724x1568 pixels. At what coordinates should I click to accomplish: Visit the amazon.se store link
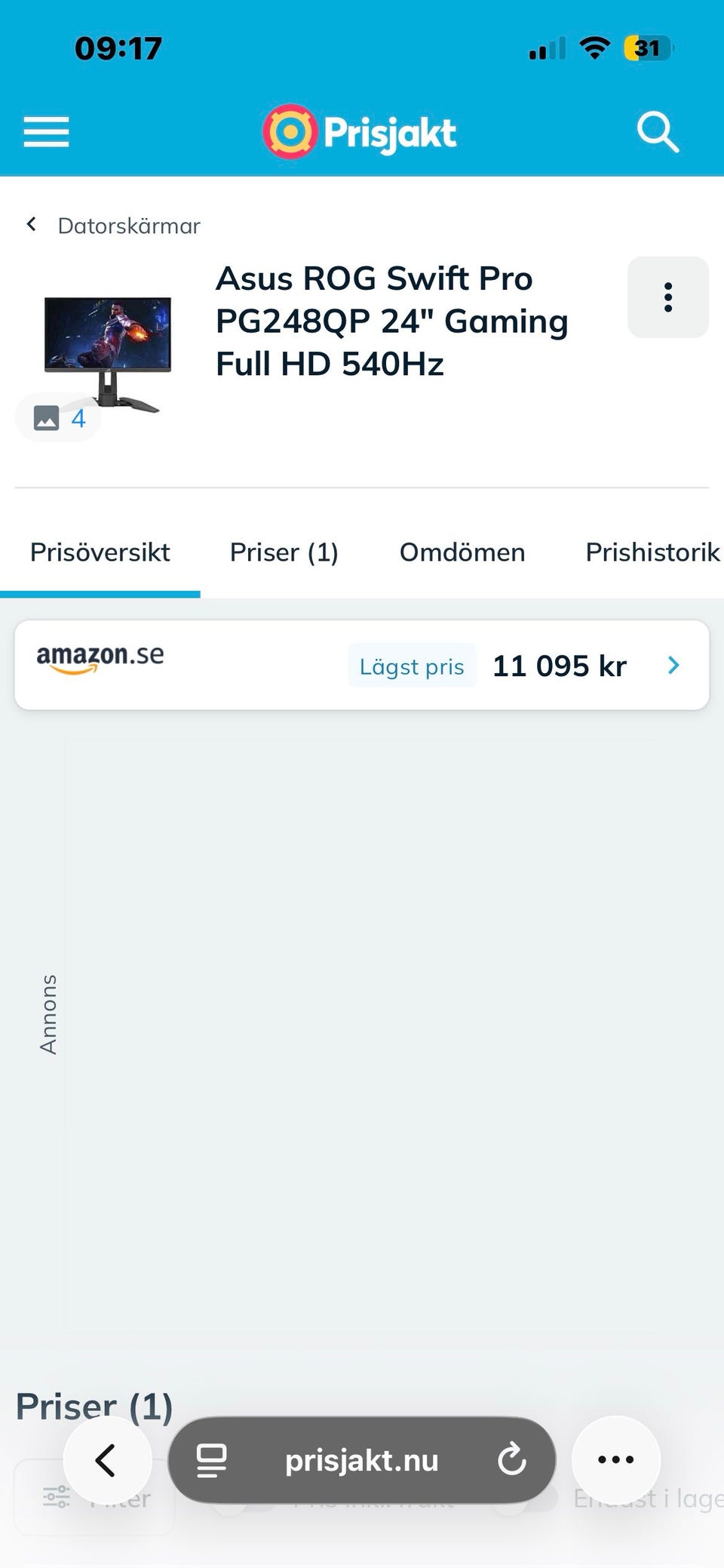tap(99, 656)
